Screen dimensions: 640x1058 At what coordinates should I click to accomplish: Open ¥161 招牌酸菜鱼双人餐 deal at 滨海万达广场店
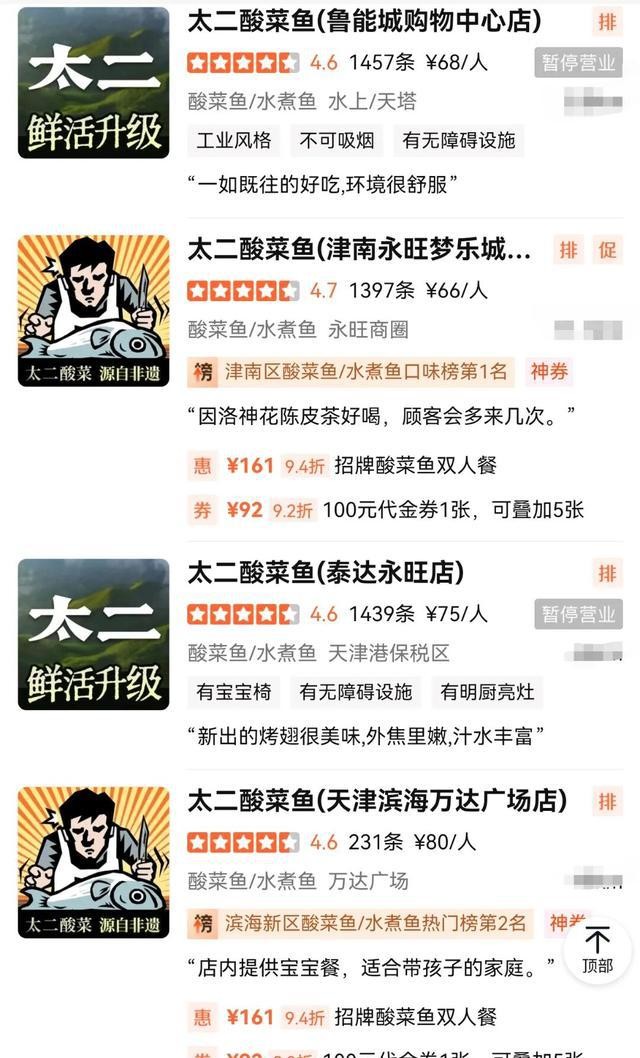(x=360, y=1017)
